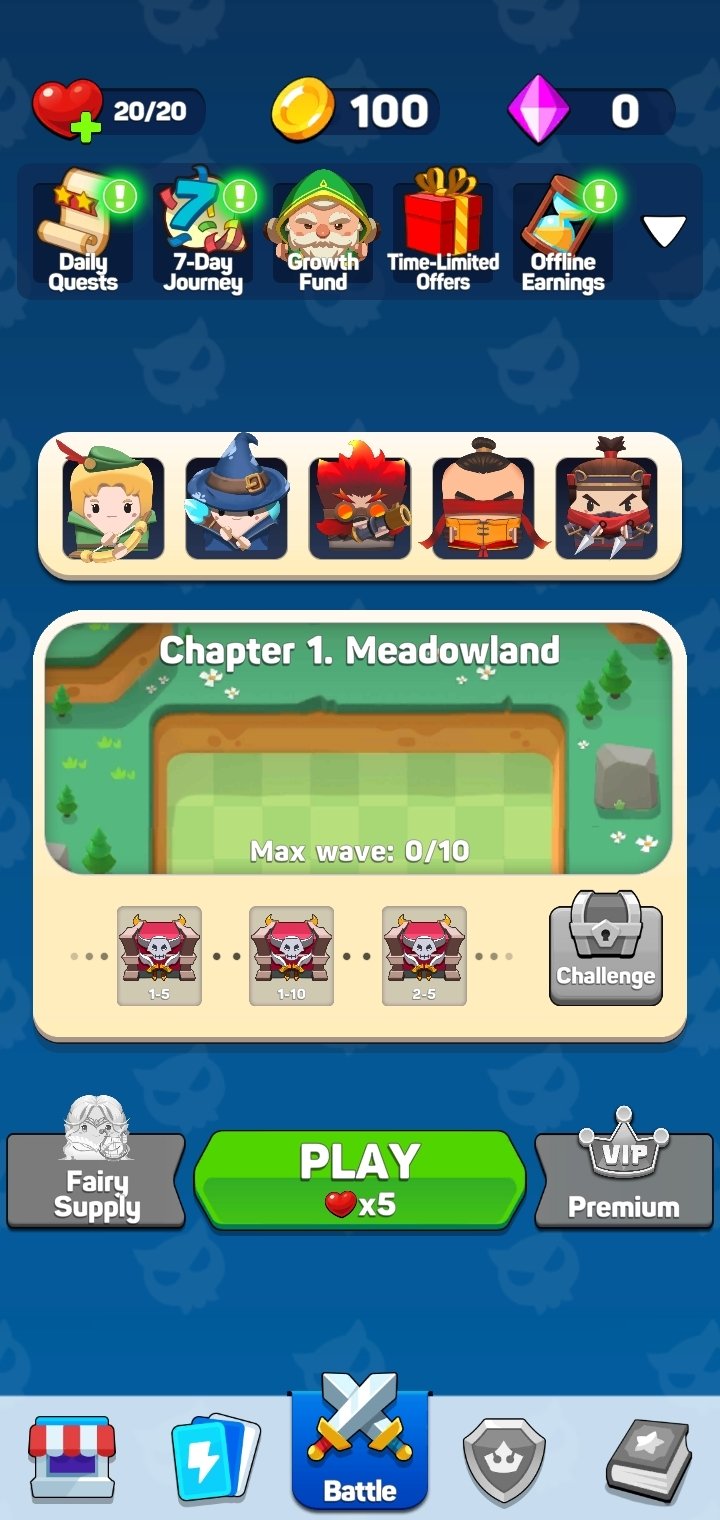Image resolution: width=720 pixels, height=1520 pixels.
Task: Tap the heart plus icon to add energy
Action: click(x=68, y=112)
